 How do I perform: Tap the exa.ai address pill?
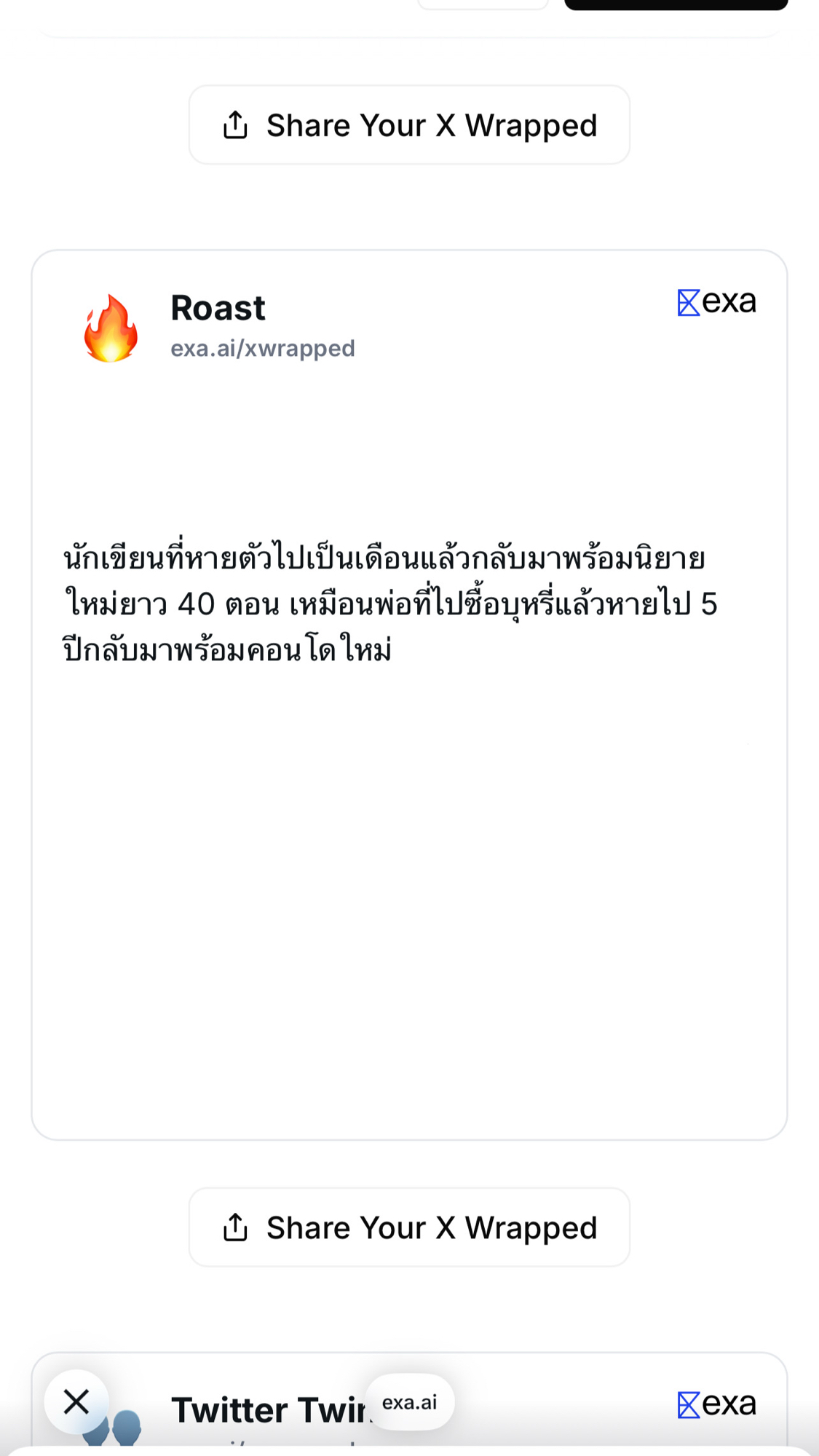point(410,1402)
